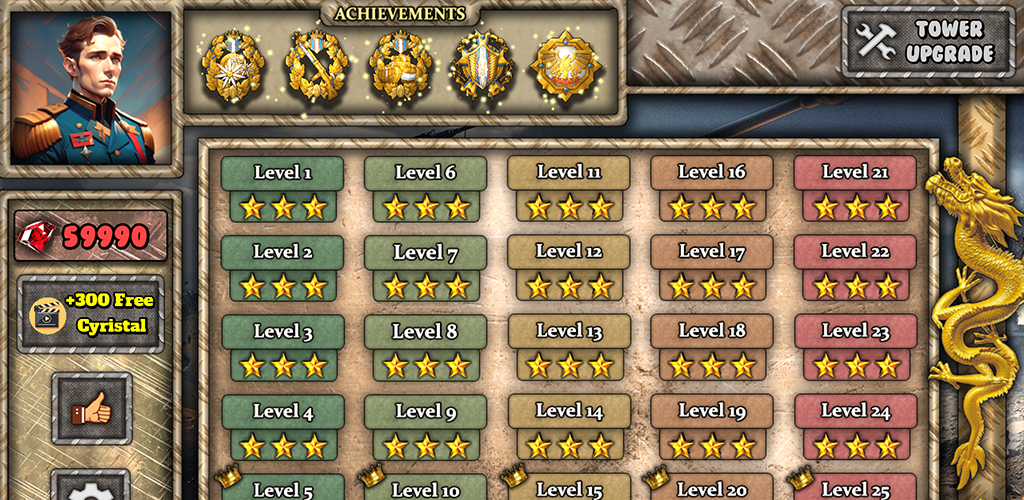
Task: Watch video for +300 free crystals
Action: tap(90, 314)
